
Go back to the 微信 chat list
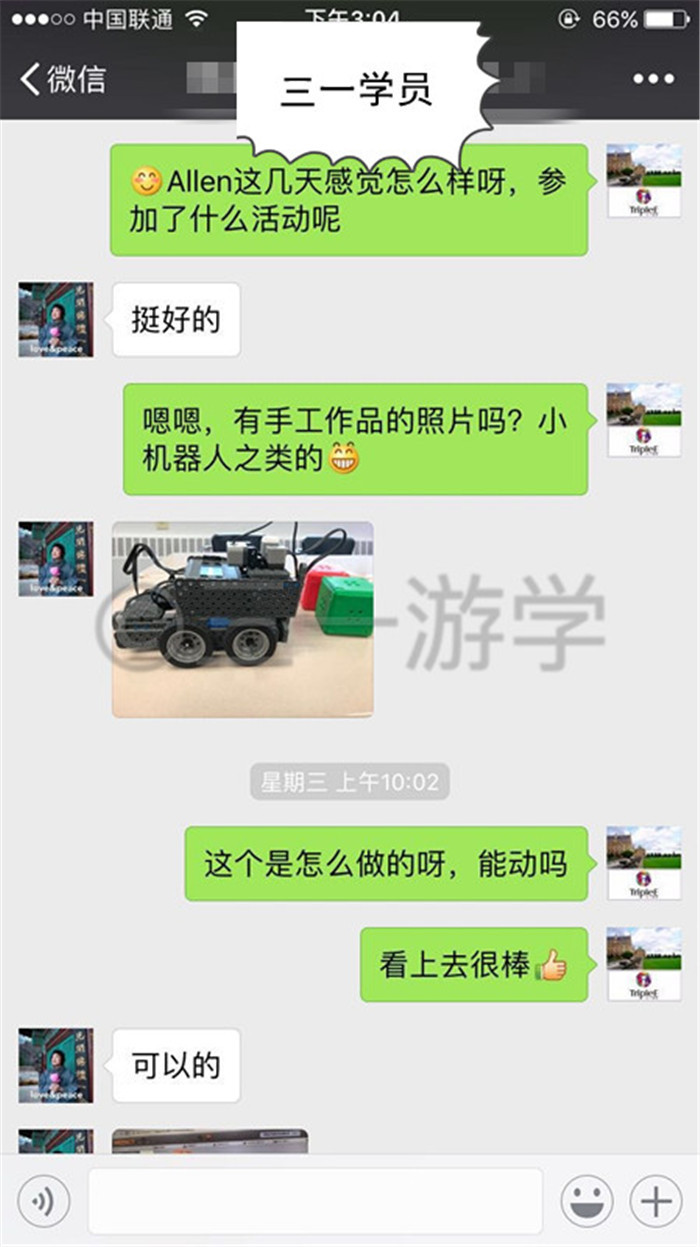(62, 79)
